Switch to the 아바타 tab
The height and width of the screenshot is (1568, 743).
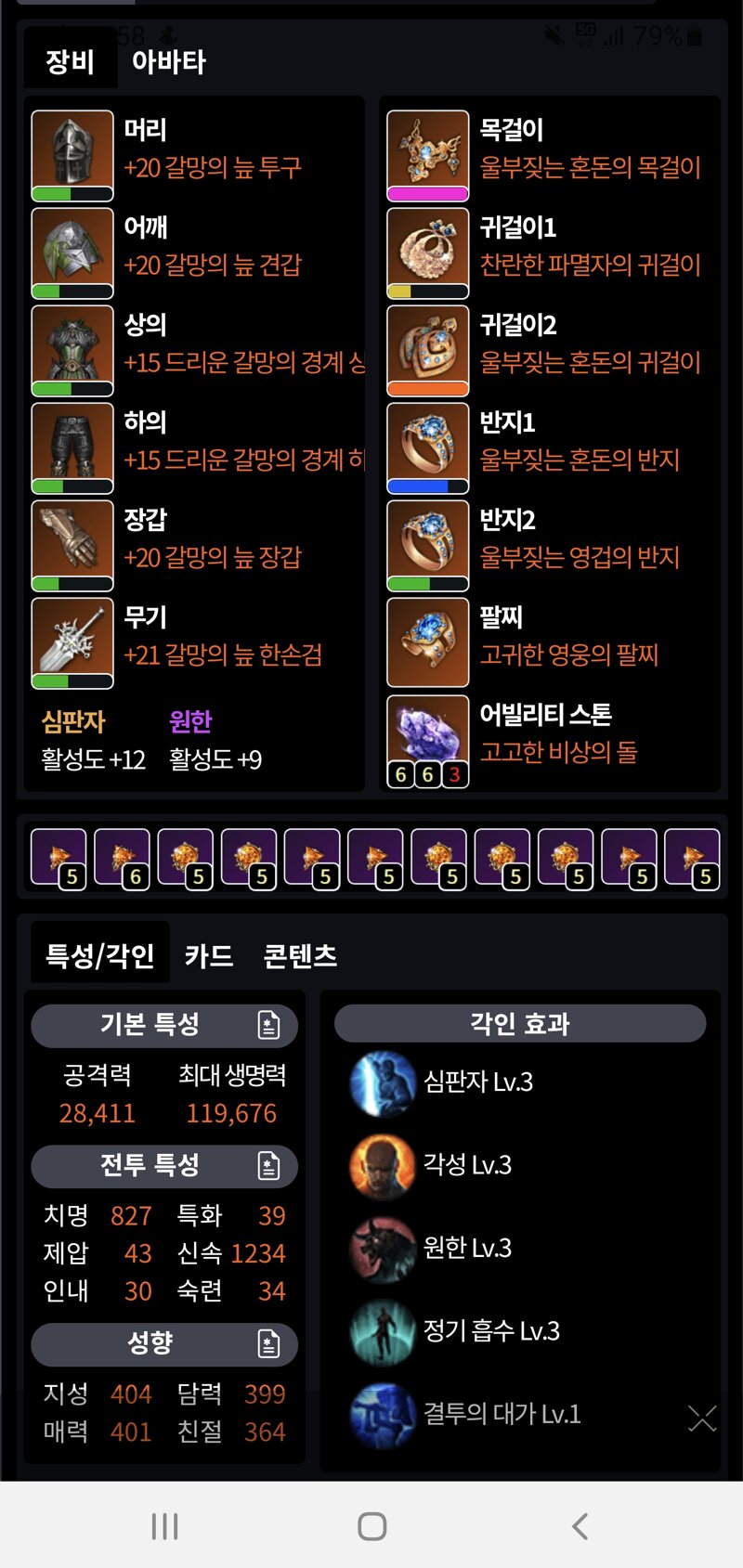pos(168,62)
